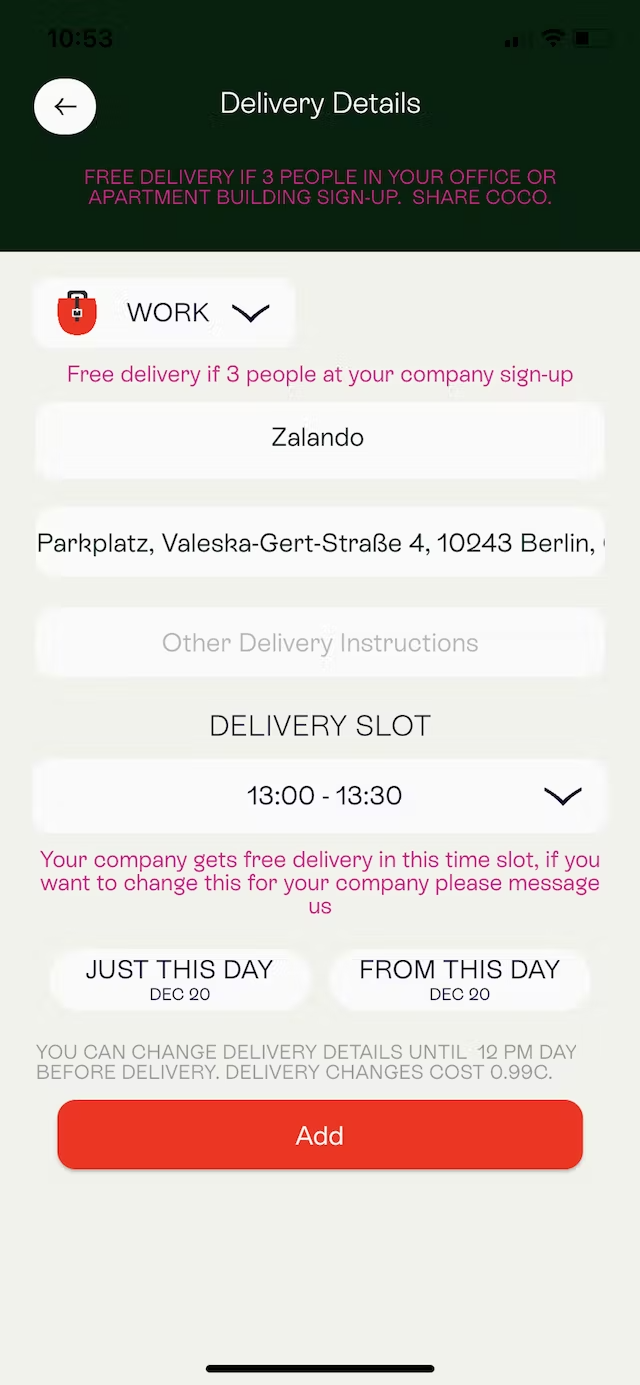Edit the Zalando company name field

pyautogui.click(x=320, y=438)
